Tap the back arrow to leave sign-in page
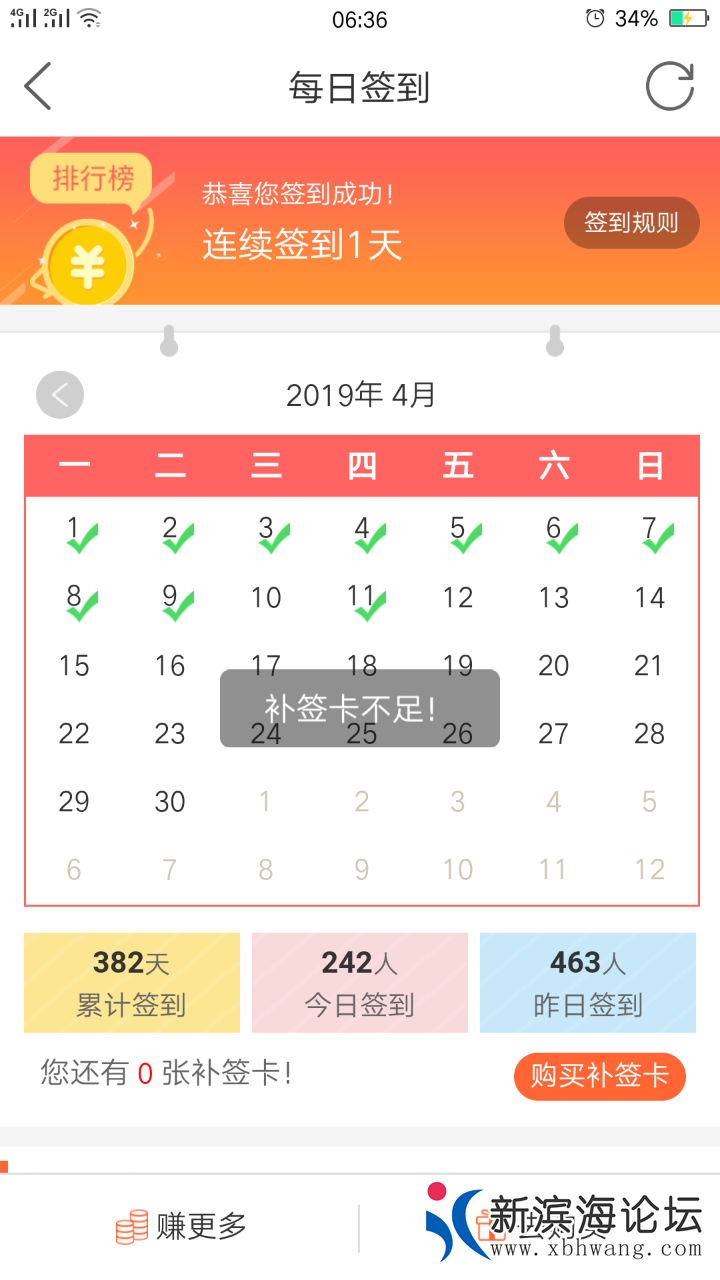This screenshot has width=720, height=1280. click(38, 86)
